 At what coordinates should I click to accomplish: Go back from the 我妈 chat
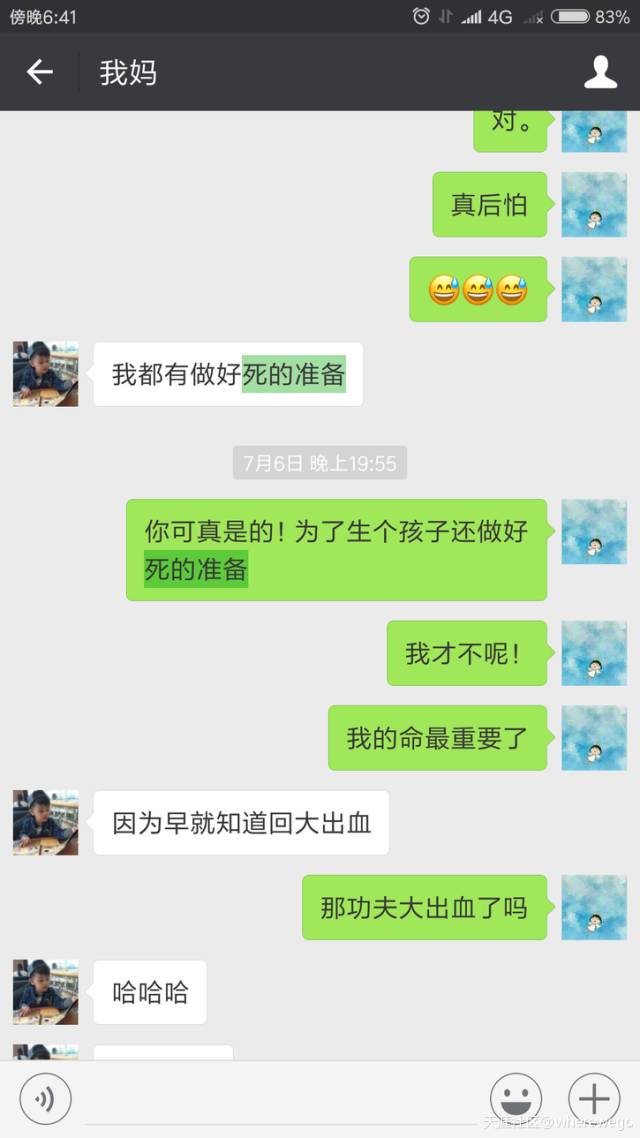[40, 72]
